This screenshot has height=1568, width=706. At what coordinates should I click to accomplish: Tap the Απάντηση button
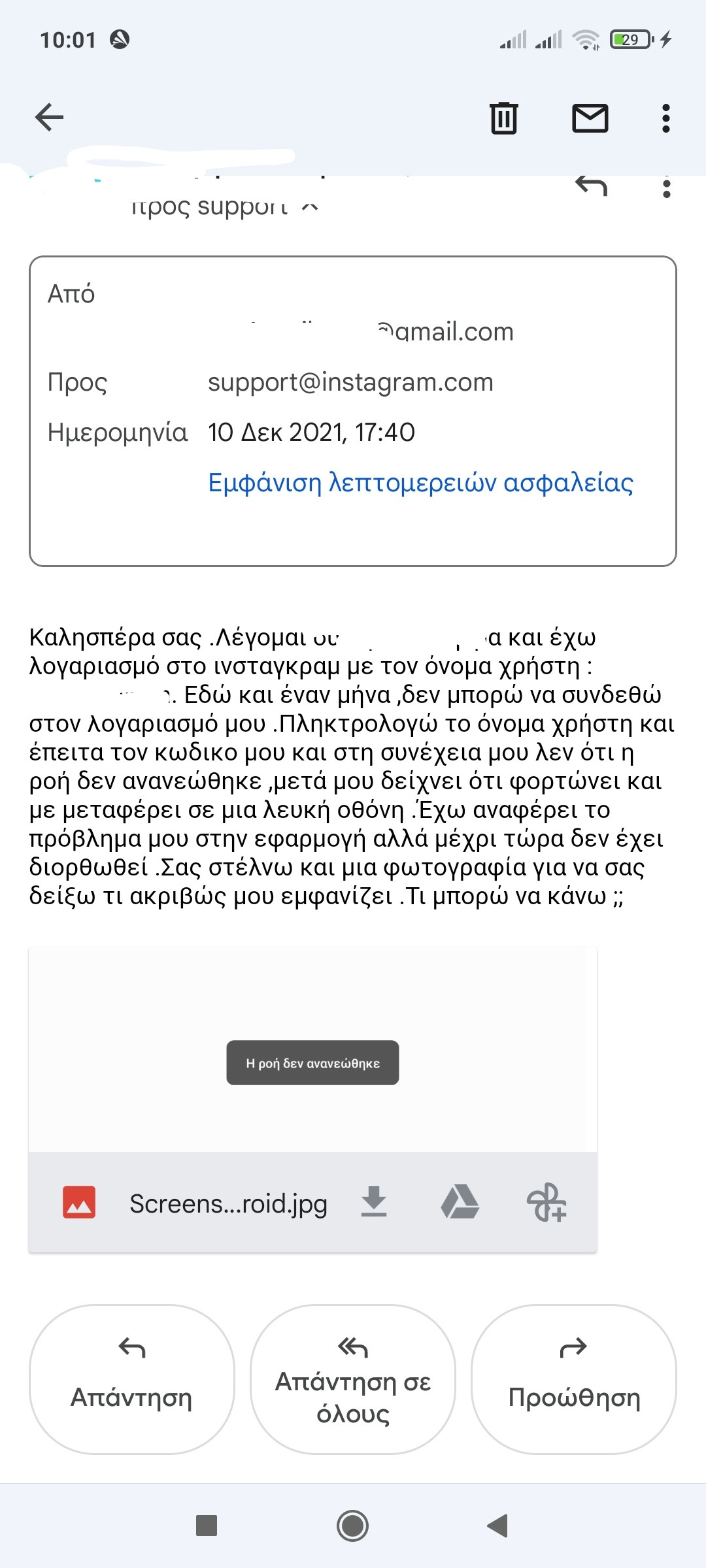pos(131,1379)
